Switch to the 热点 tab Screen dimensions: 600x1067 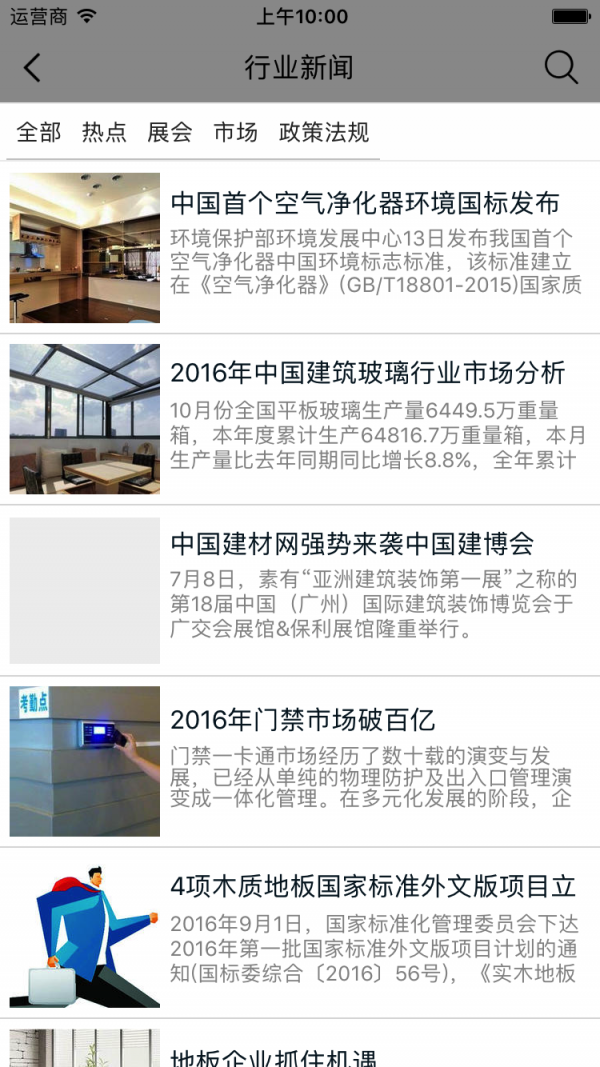point(104,132)
